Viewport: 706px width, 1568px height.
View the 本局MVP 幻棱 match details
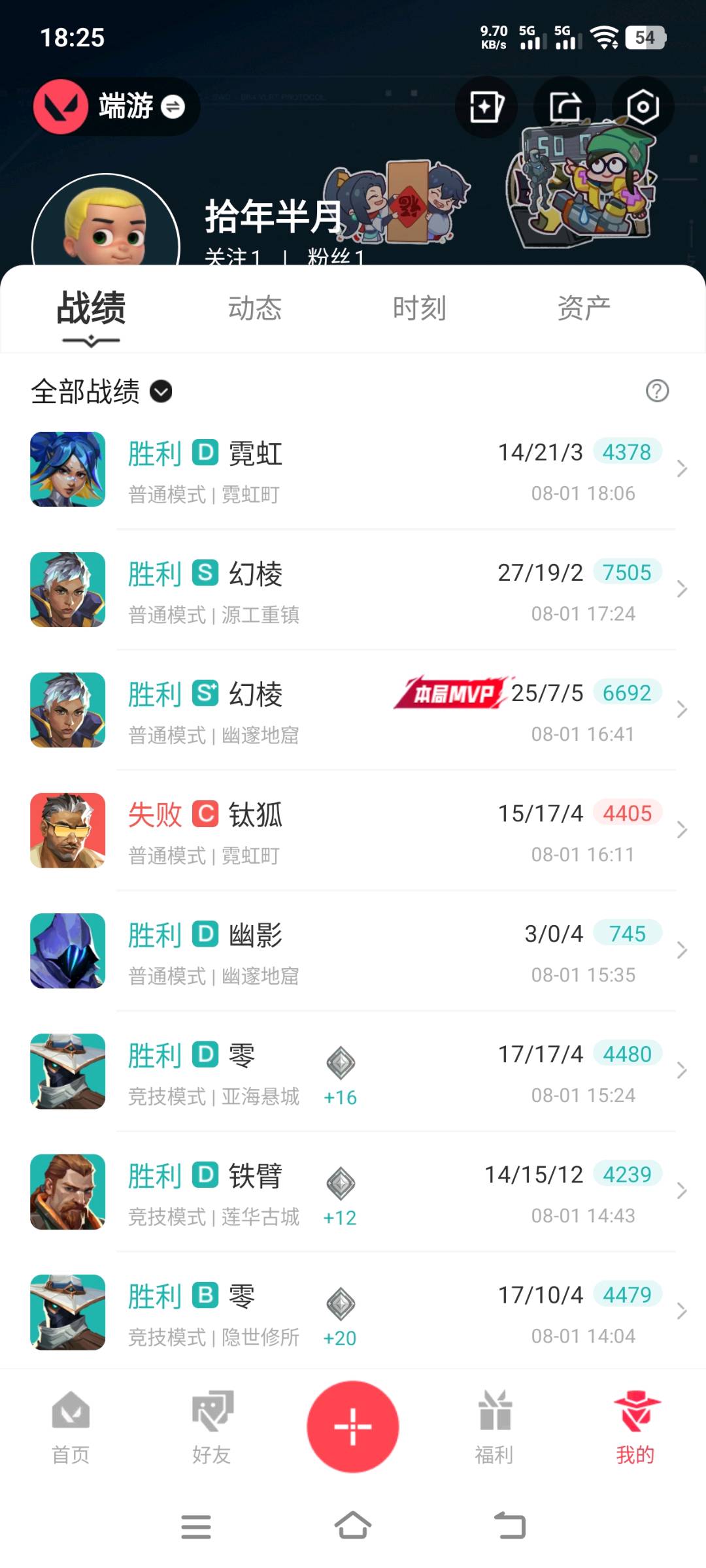point(353,711)
